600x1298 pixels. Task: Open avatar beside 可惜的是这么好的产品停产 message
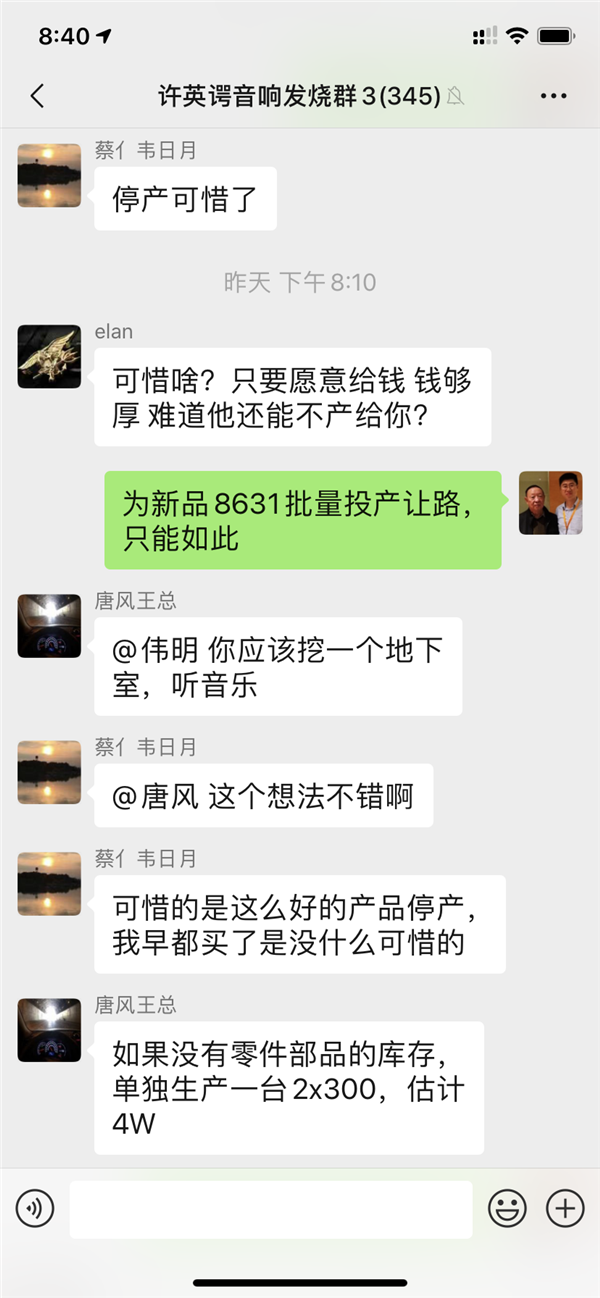(x=49, y=884)
